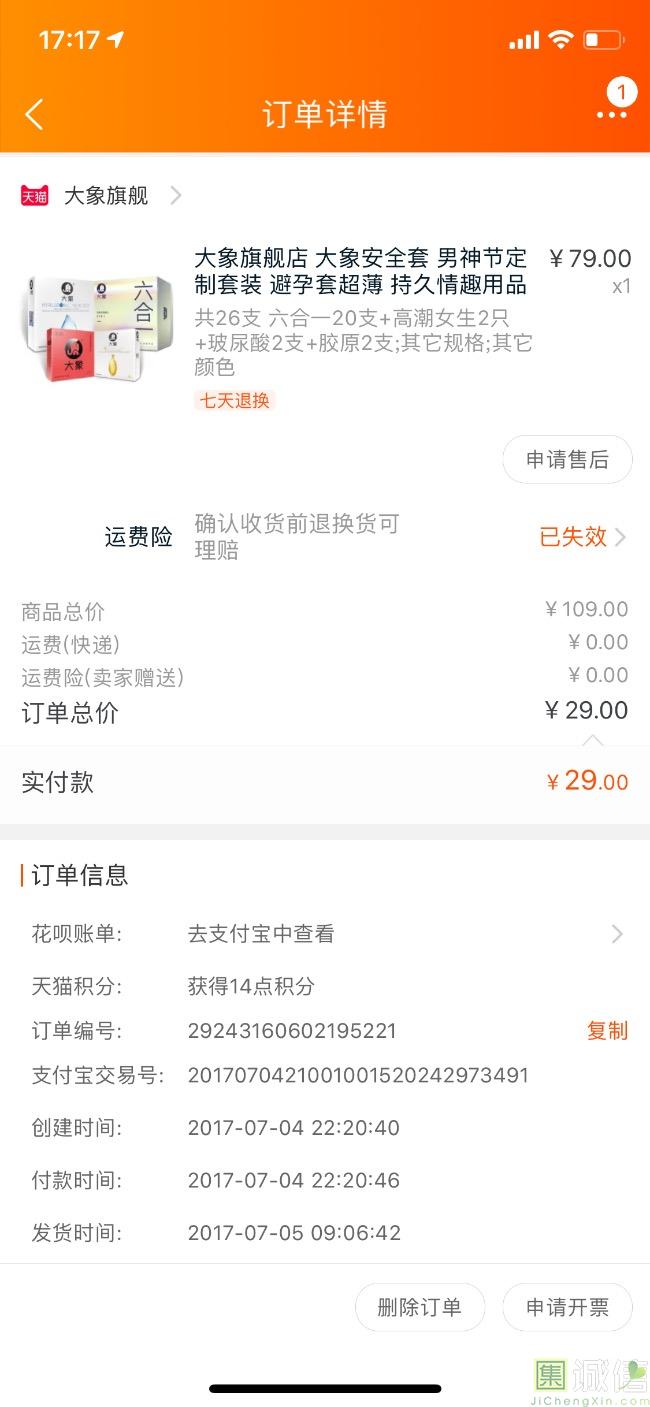Viewport: 650px width, 1407px height.
Task: Open the 大象旗舰 store page
Action: coord(105,196)
